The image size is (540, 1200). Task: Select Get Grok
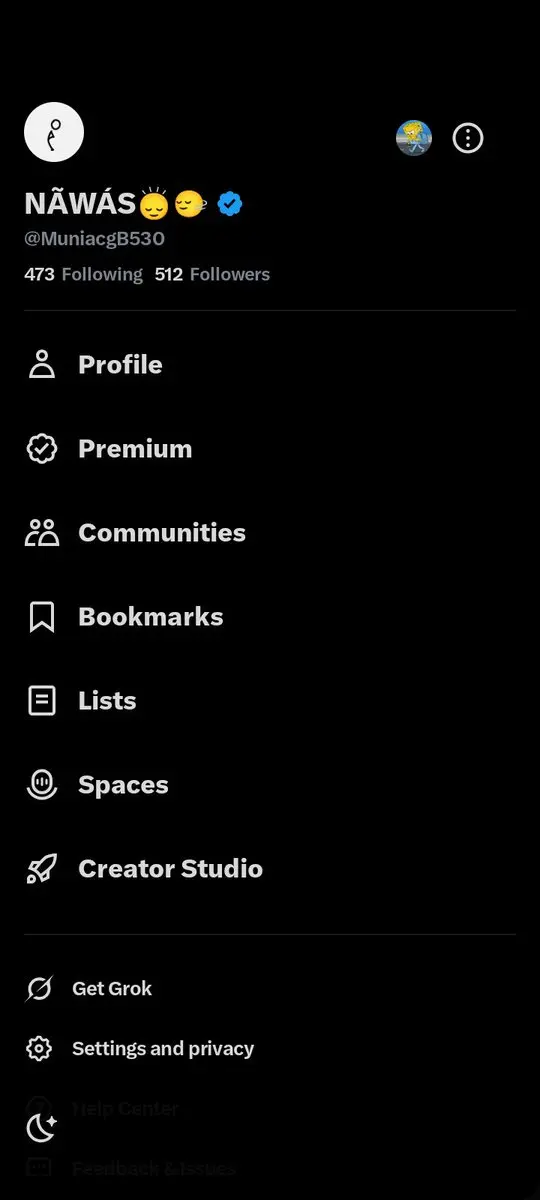pyautogui.click(x=270, y=989)
